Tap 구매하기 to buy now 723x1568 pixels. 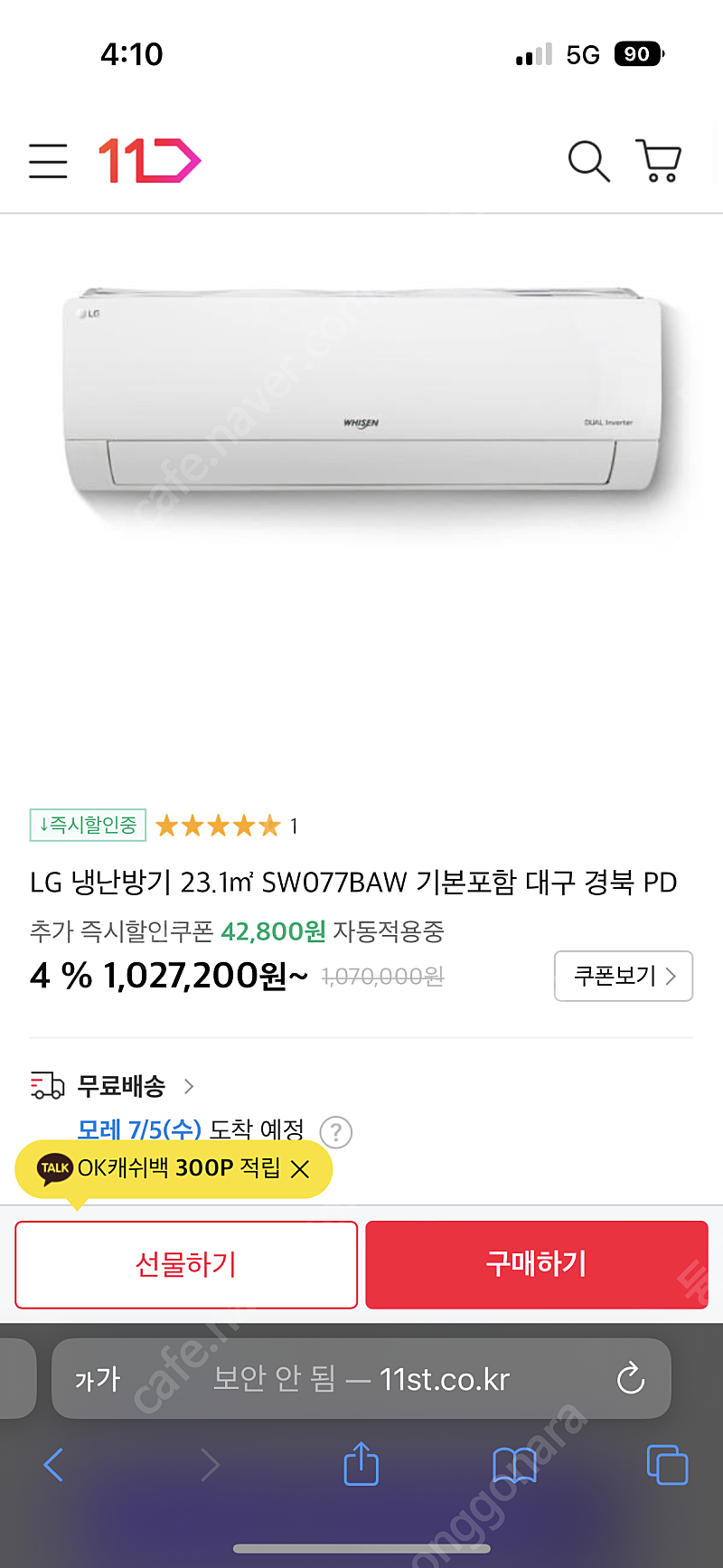[536, 1264]
